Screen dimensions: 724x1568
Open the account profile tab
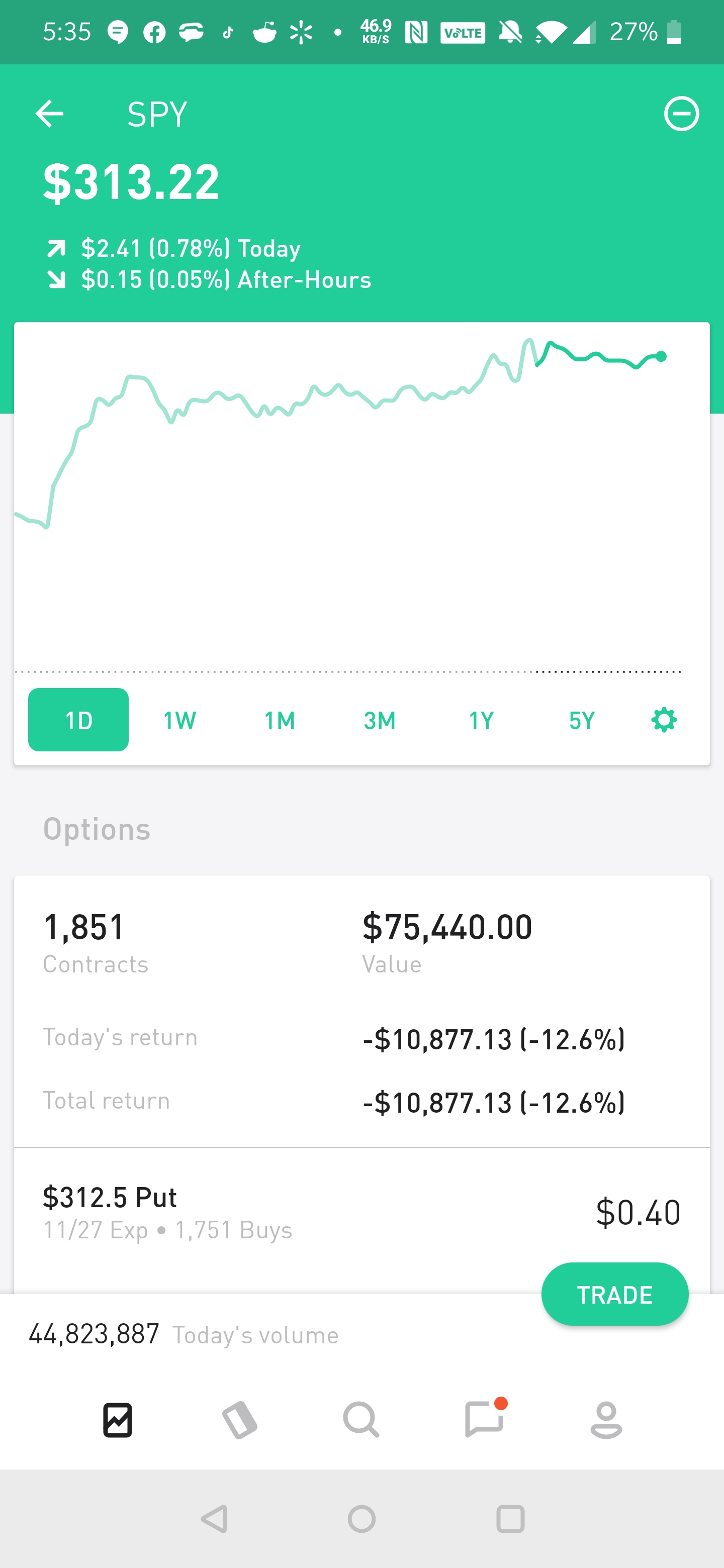pyautogui.click(x=606, y=1420)
